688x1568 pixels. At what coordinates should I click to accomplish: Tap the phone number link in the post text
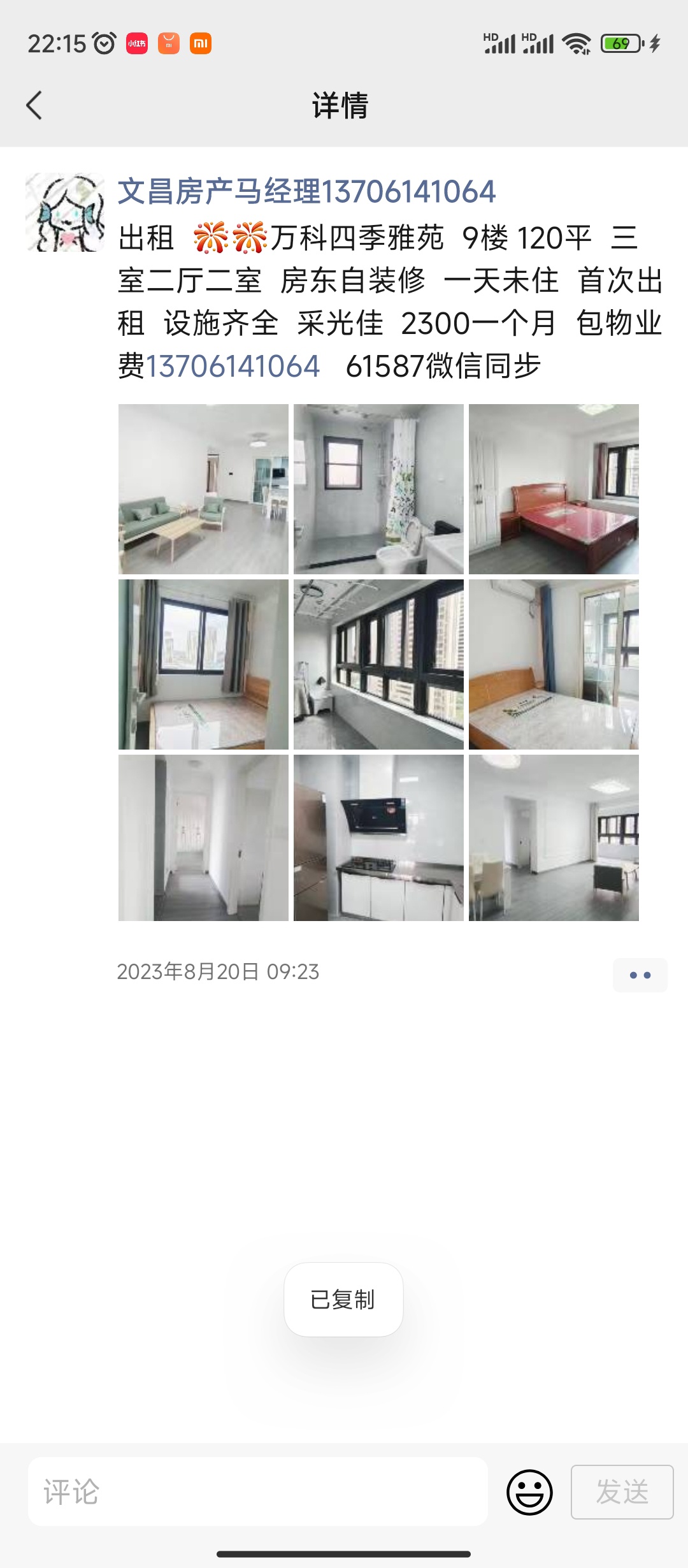pyautogui.click(x=233, y=367)
